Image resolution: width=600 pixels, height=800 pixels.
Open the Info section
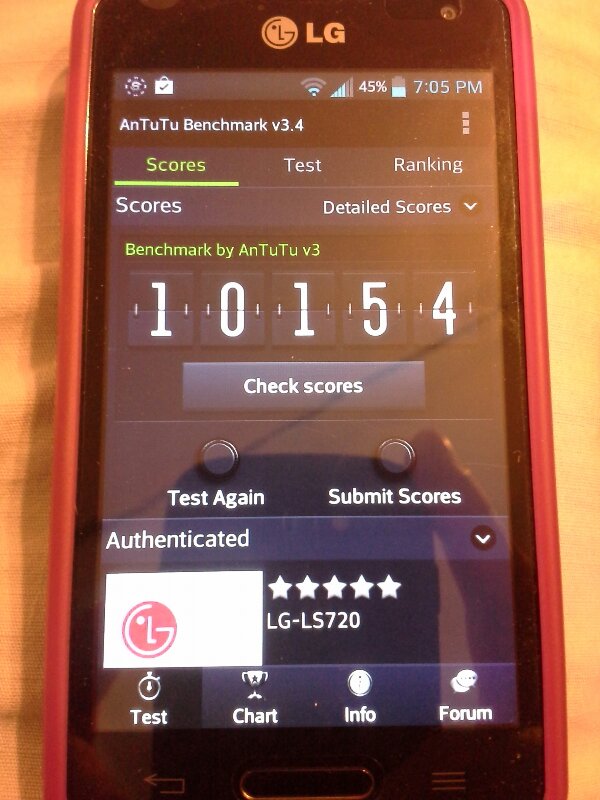(360, 698)
